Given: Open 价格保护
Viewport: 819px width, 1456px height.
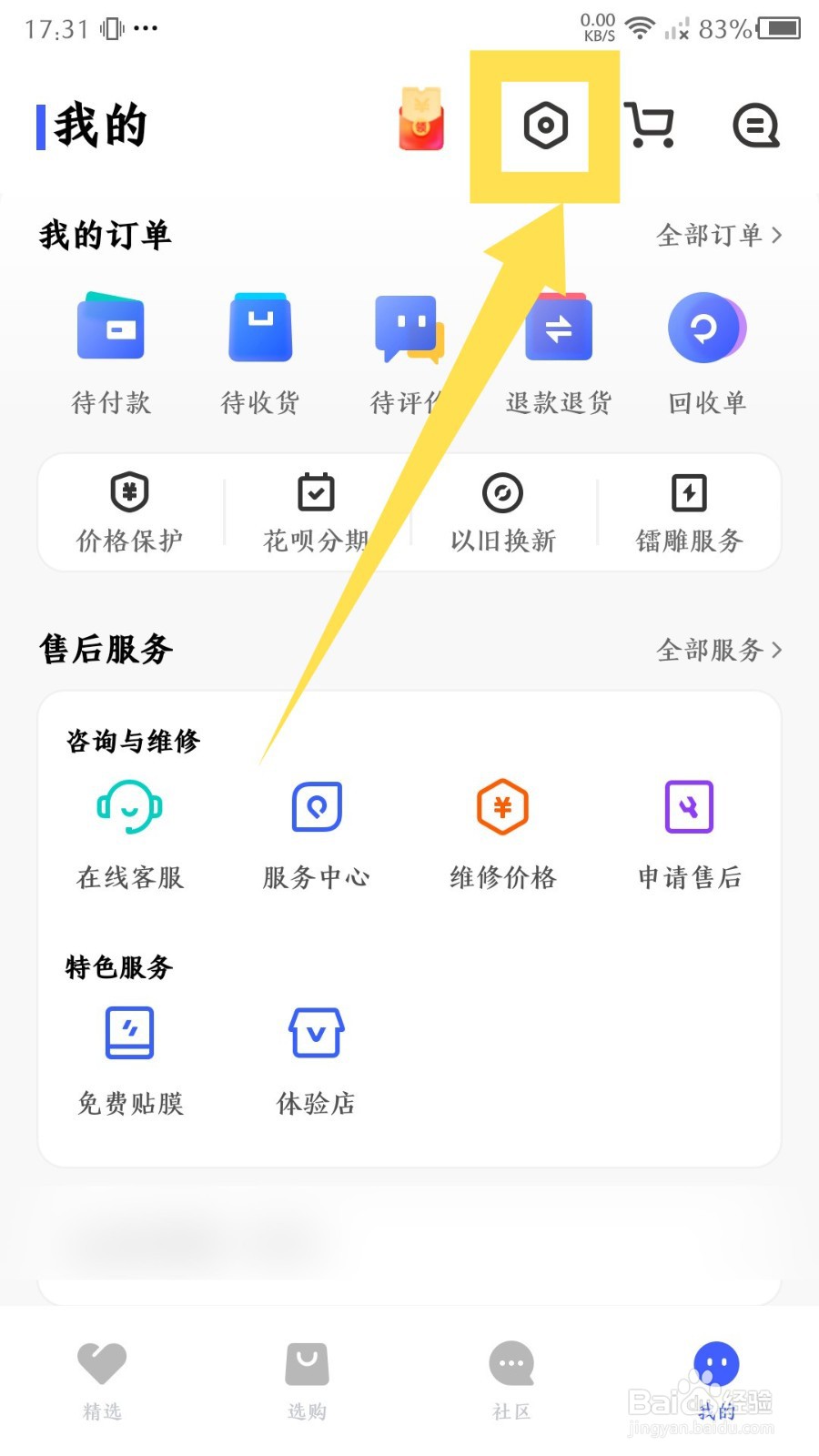Looking at the screenshot, I should (130, 513).
